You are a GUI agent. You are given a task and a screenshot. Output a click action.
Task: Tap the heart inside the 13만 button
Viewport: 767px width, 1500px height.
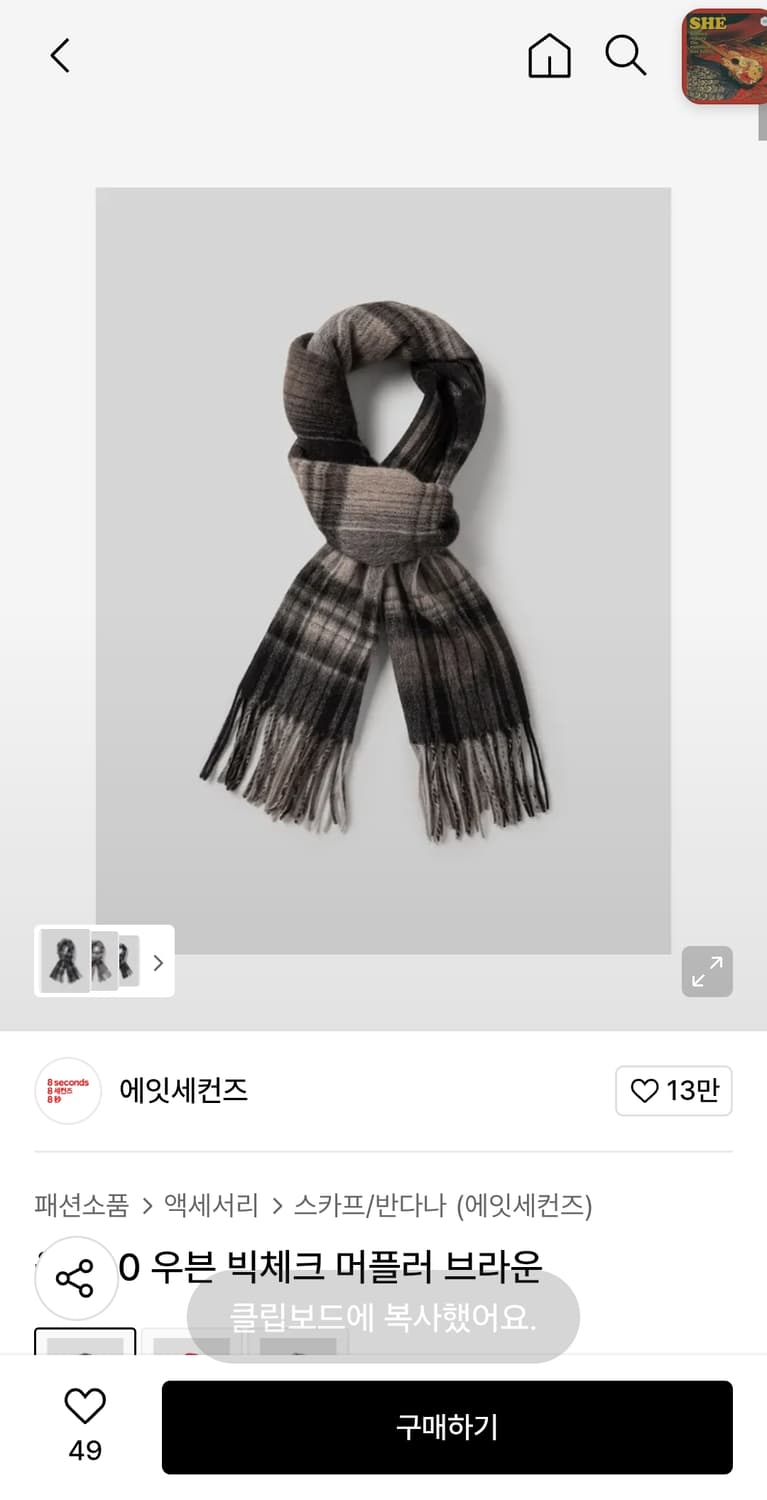point(643,1092)
